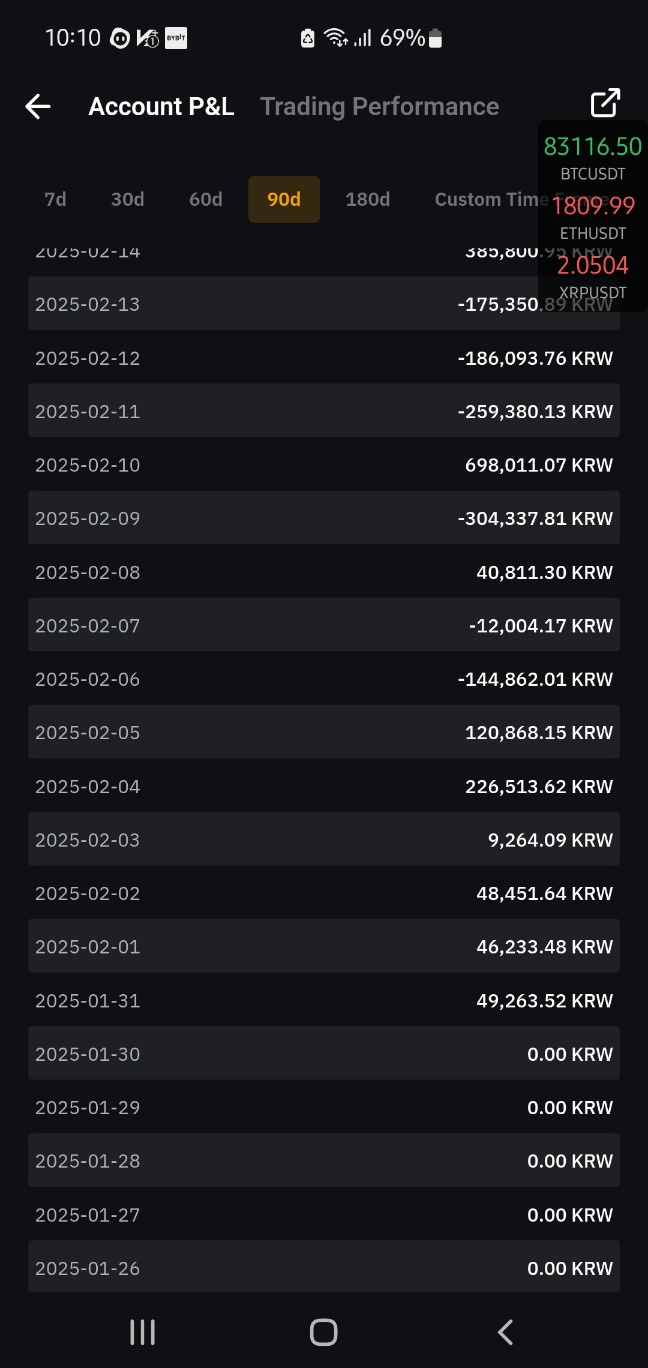Switch to the Trading Performance tab

pos(380,106)
